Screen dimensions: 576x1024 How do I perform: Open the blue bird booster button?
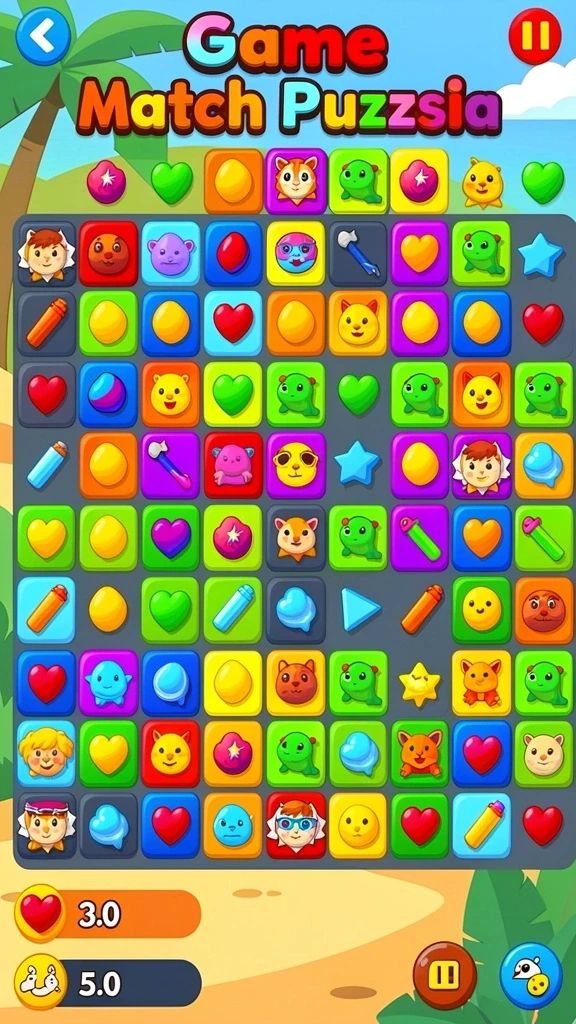pyautogui.click(x=531, y=976)
